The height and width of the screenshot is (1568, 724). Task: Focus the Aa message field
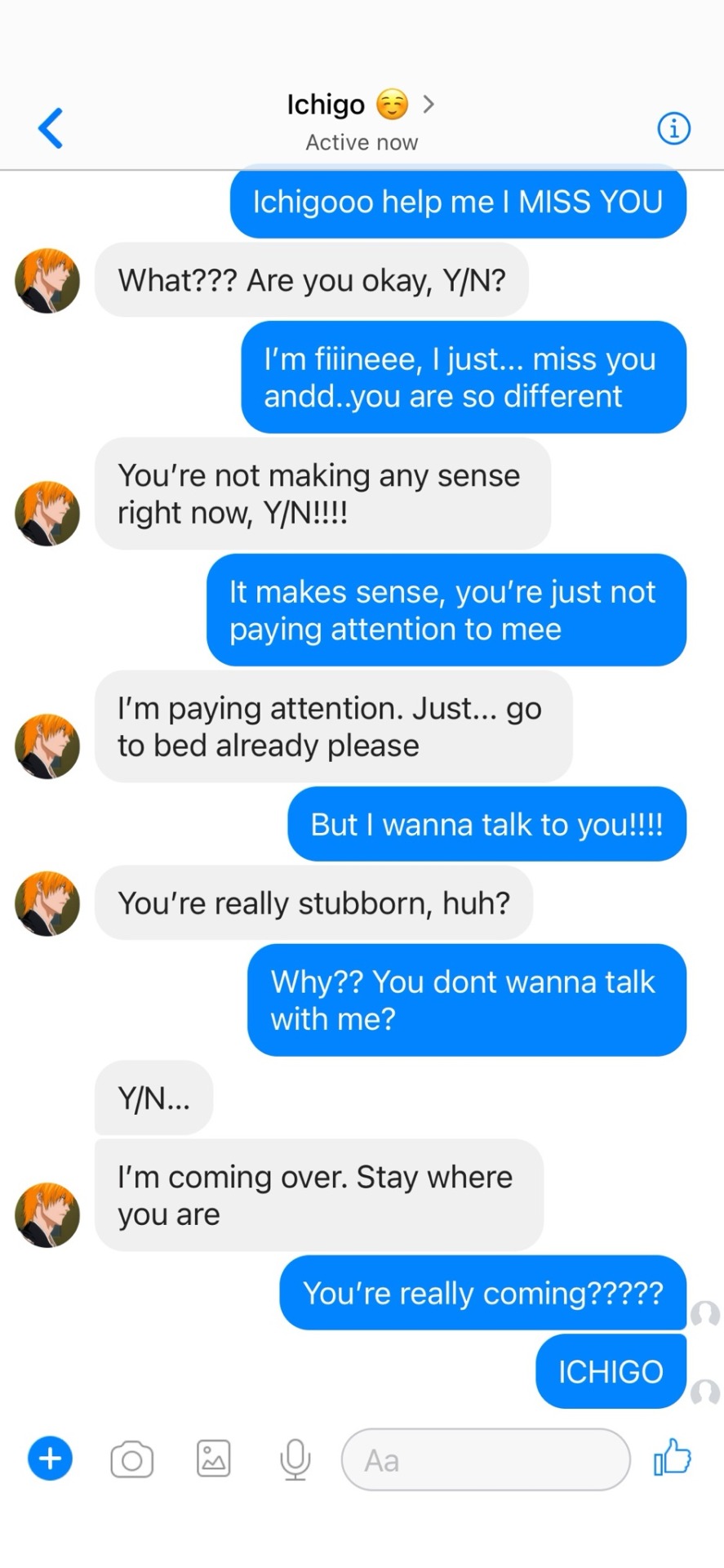click(x=486, y=1459)
